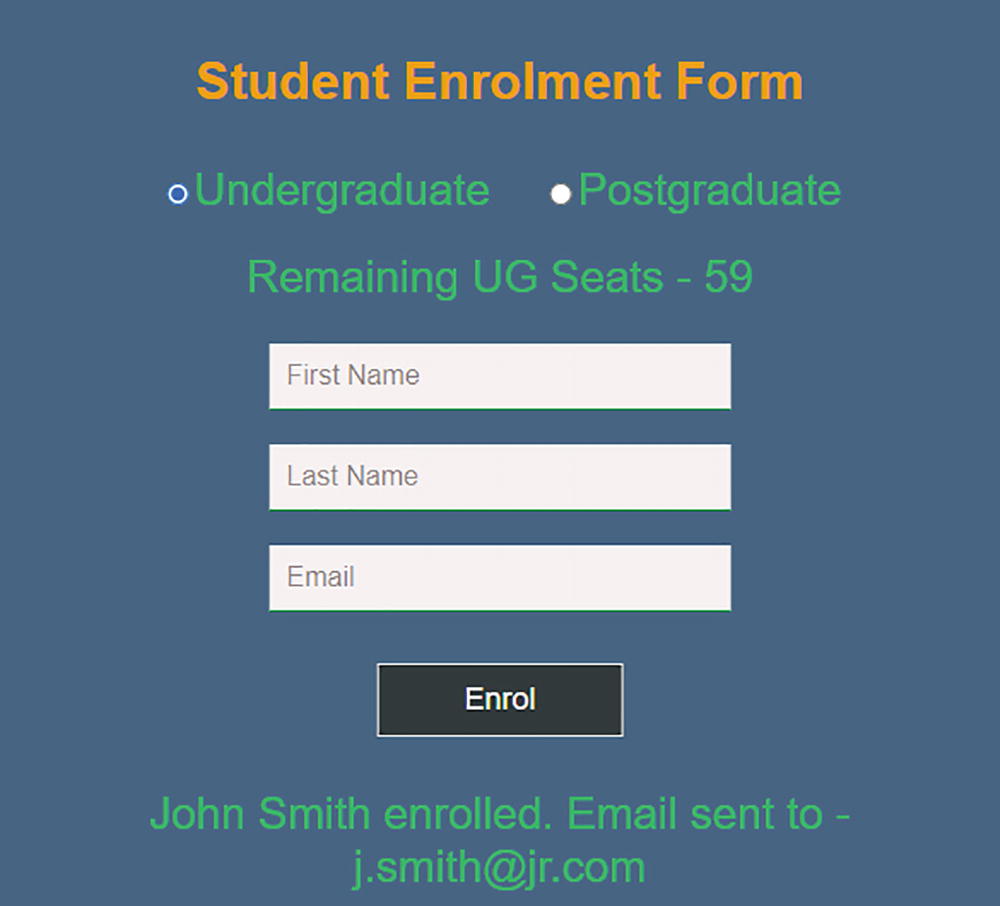
Task: Focus the First Name field
Action: pos(499,376)
